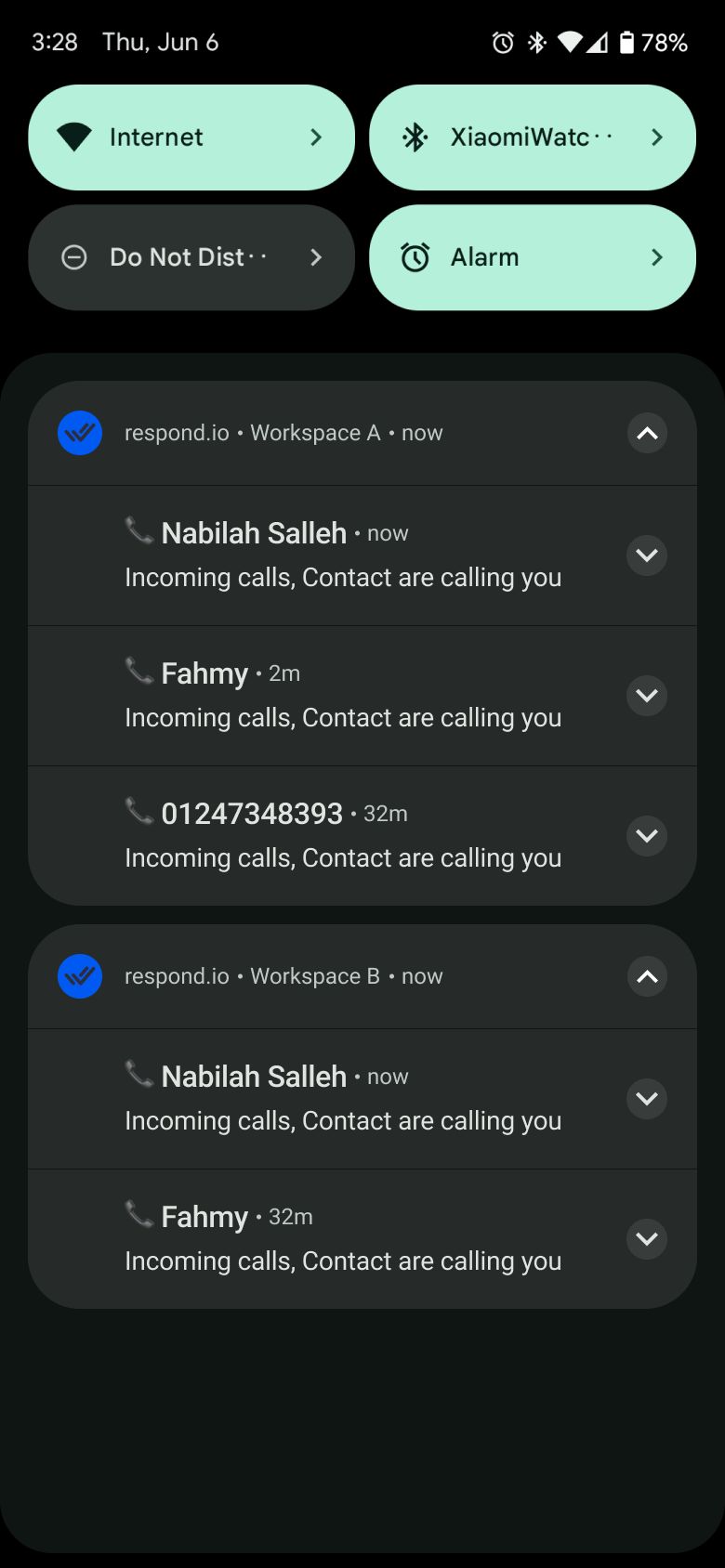Viewport: 725px width, 1568px height.
Task: Open Nabilah Salleh's incoming call in Workspace A
Action: pos(343,555)
